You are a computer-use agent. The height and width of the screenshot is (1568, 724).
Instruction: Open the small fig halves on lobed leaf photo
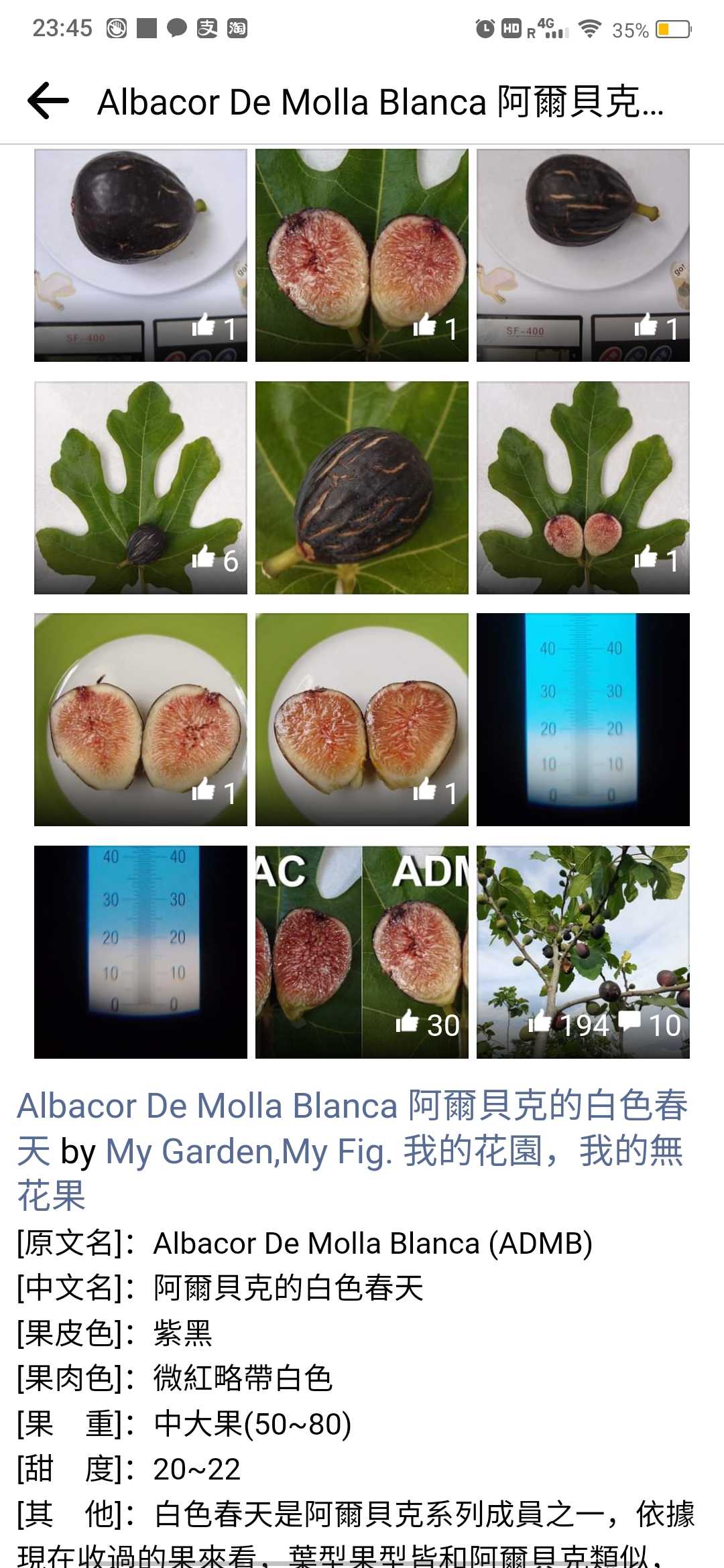point(583,488)
